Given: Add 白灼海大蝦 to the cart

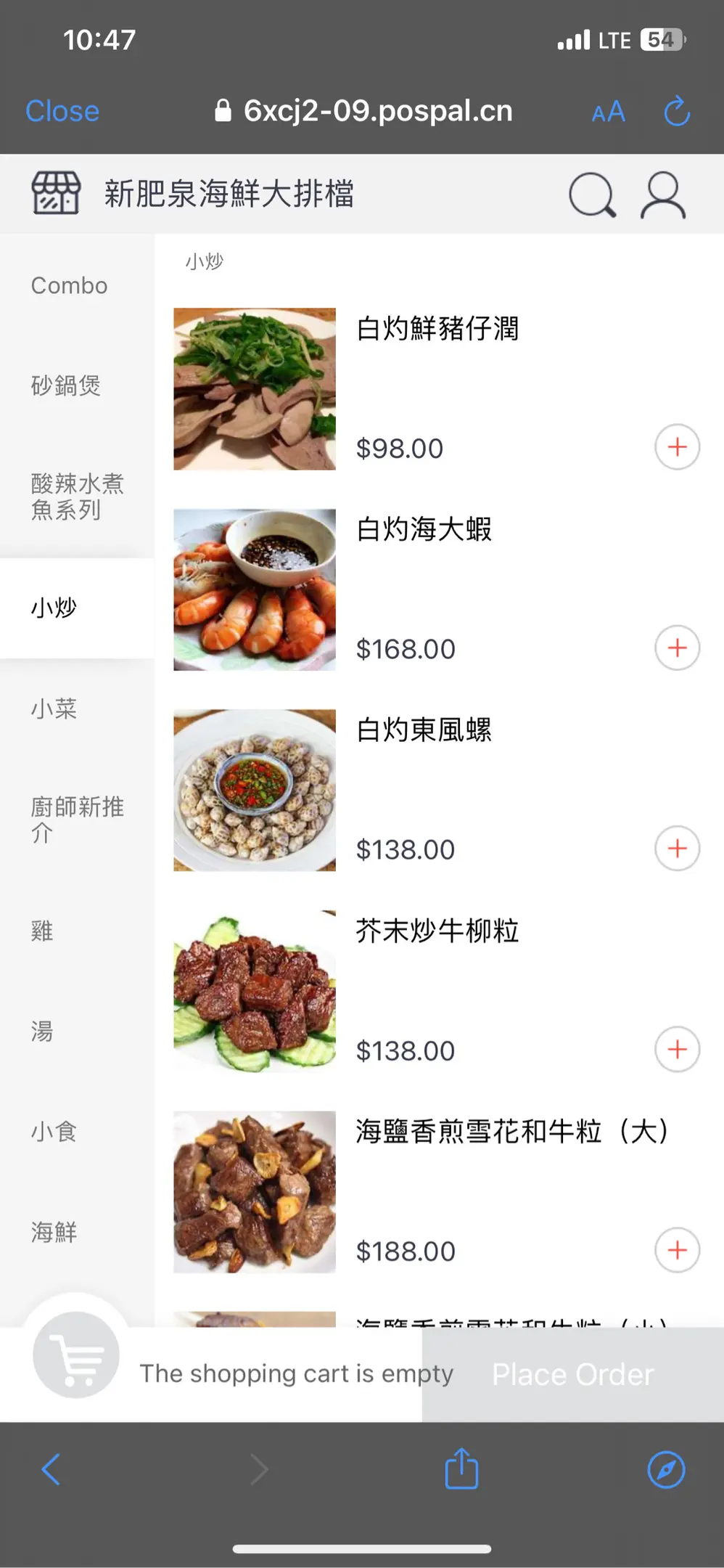Looking at the screenshot, I should tap(677, 648).
